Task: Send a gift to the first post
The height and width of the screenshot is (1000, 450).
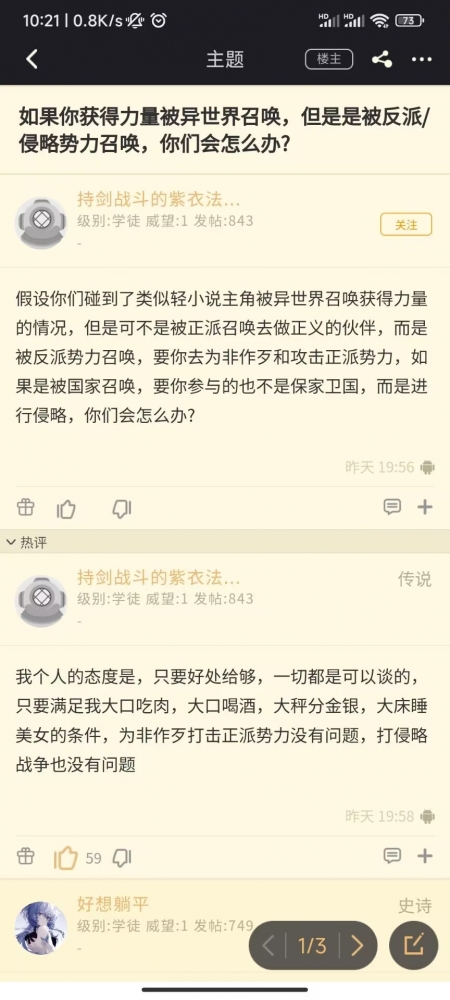Action: pos(25,508)
